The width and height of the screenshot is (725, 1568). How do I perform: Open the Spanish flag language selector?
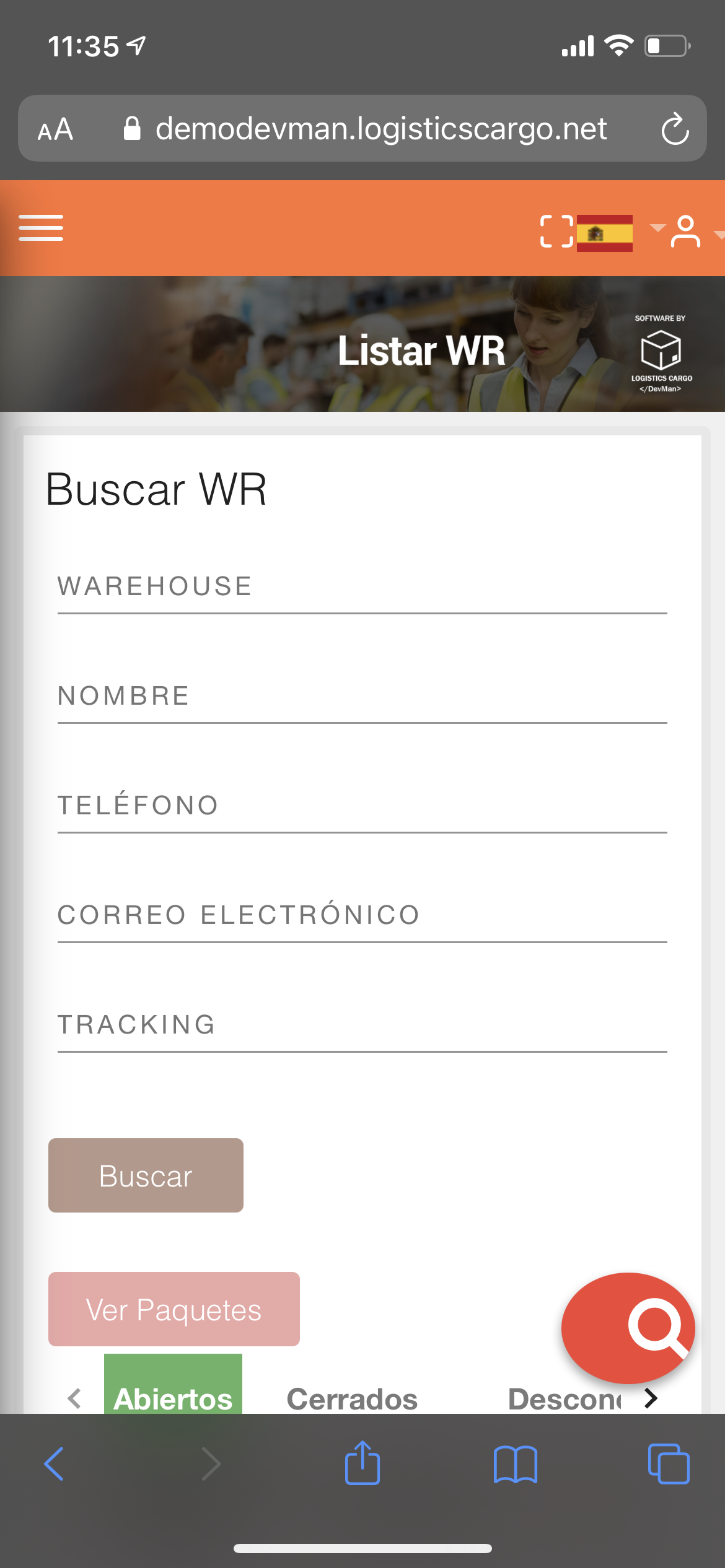pos(605,233)
